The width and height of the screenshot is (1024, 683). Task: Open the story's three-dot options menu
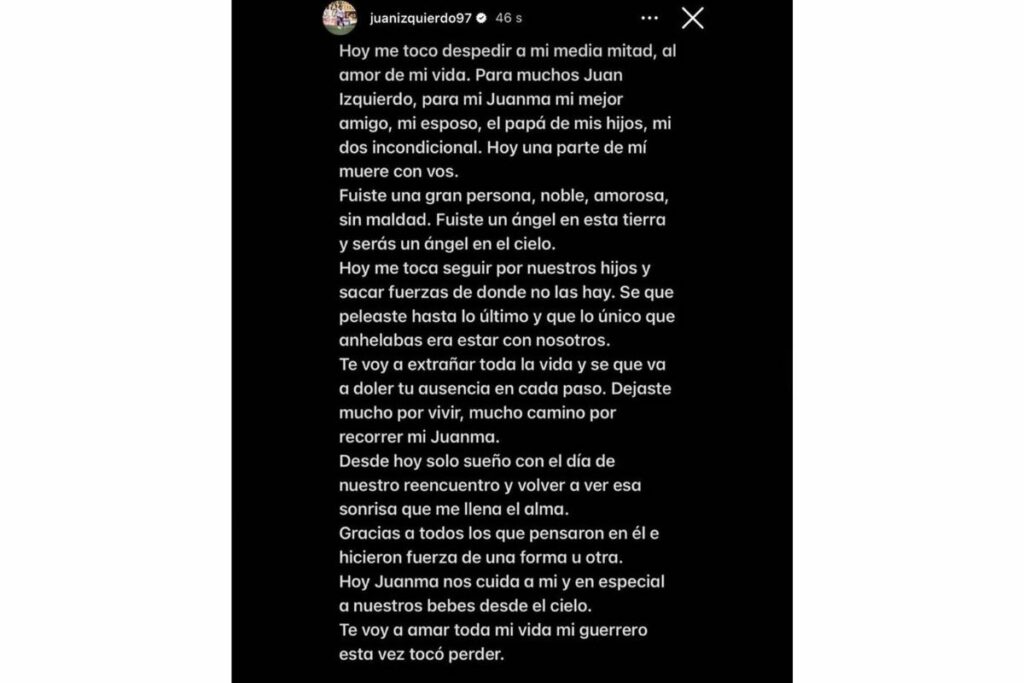[x=650, y=18]
